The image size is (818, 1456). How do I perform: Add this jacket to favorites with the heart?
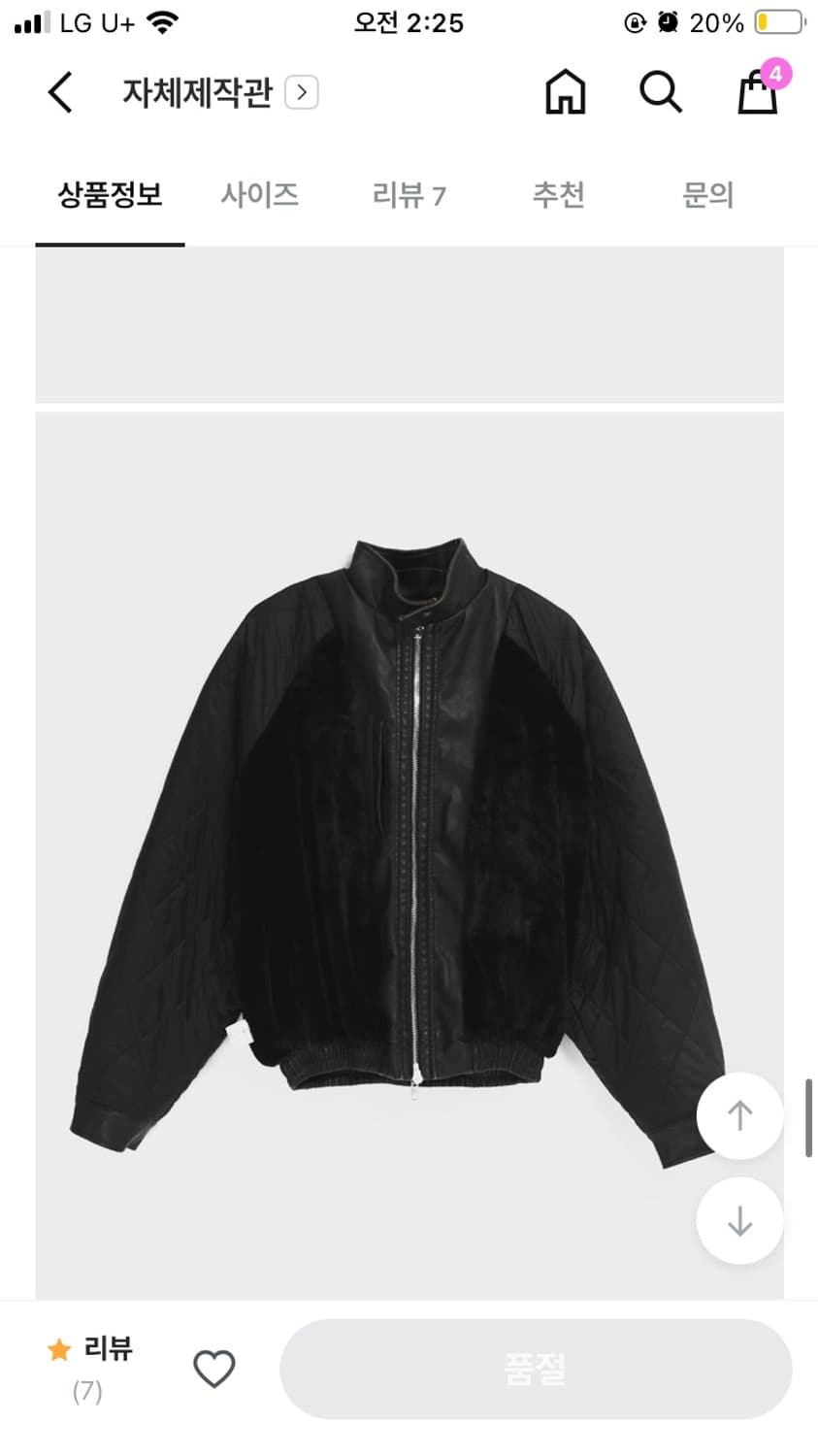click(x=214, y=1369)
